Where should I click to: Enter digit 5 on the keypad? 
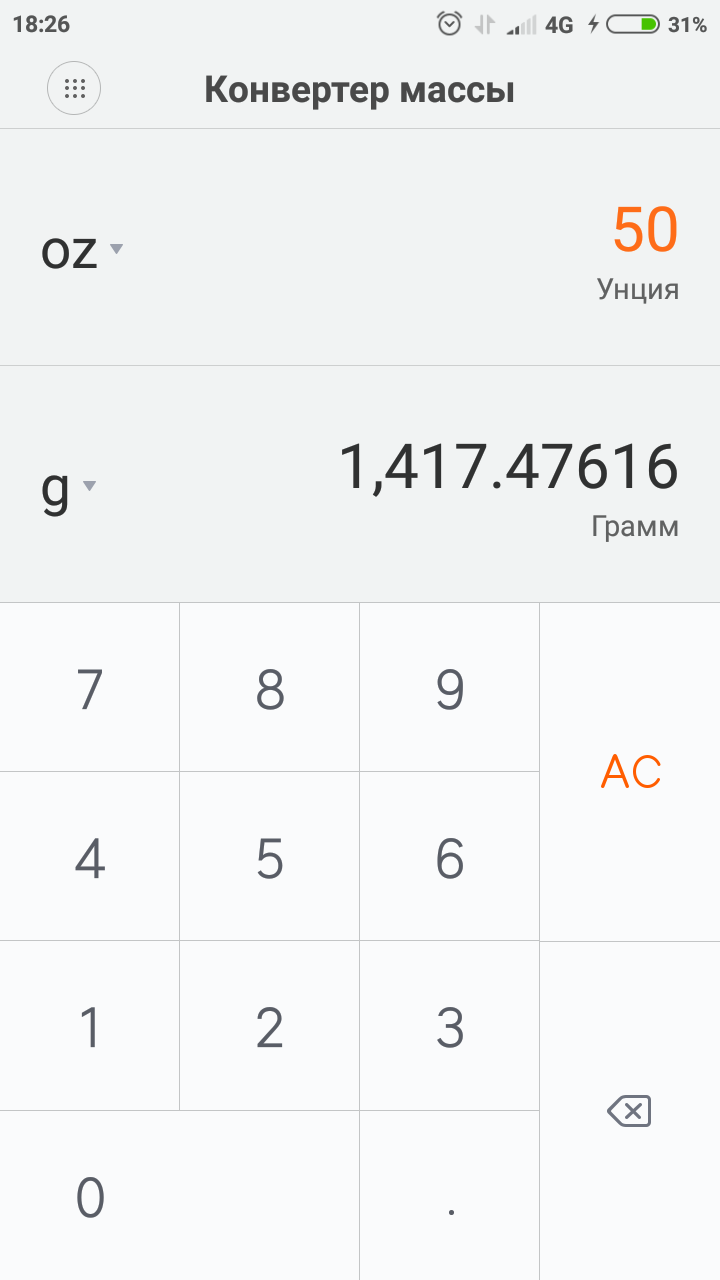(270, 857)
